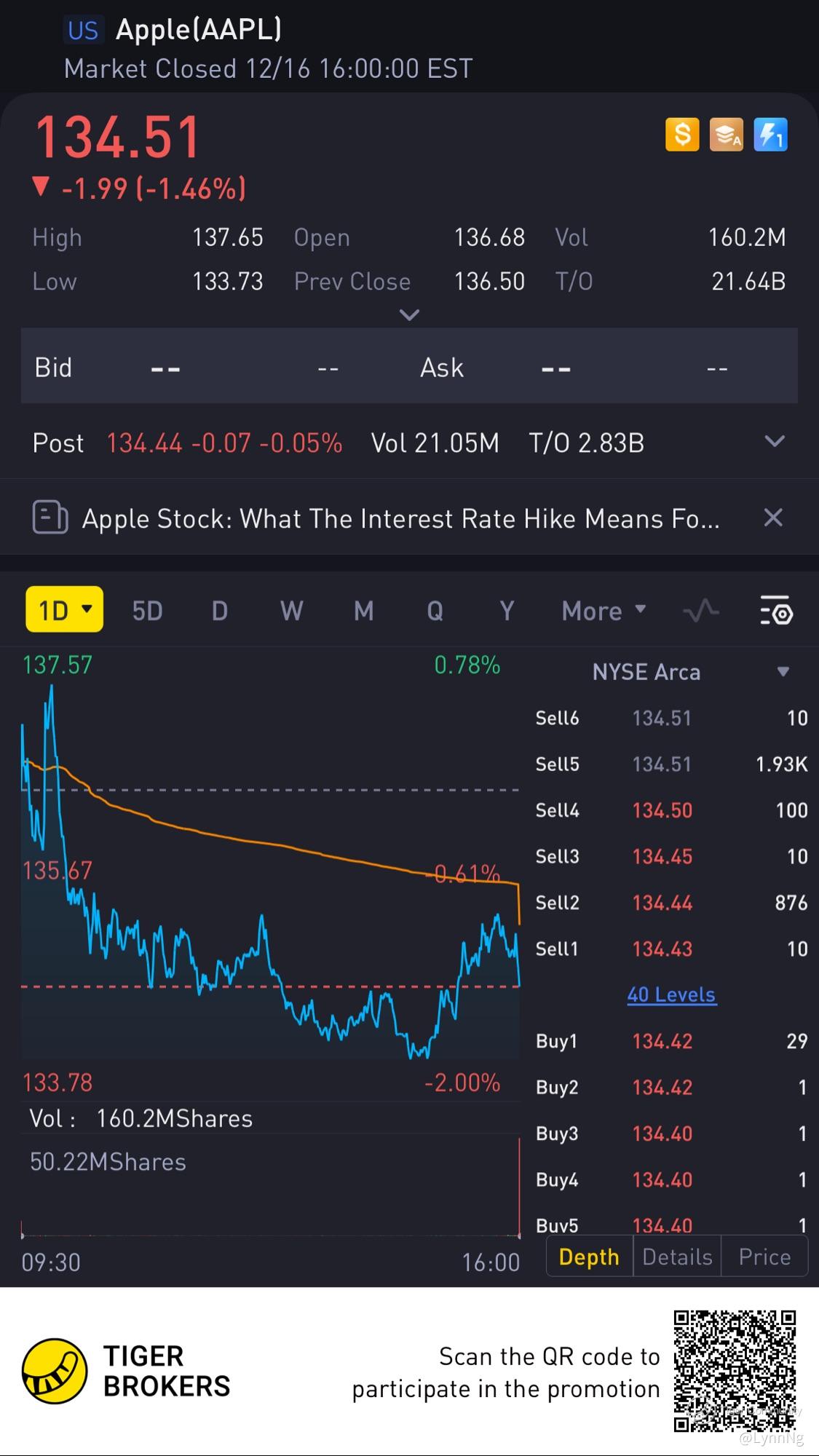Open the 40 Levels link

coord(671,994)
